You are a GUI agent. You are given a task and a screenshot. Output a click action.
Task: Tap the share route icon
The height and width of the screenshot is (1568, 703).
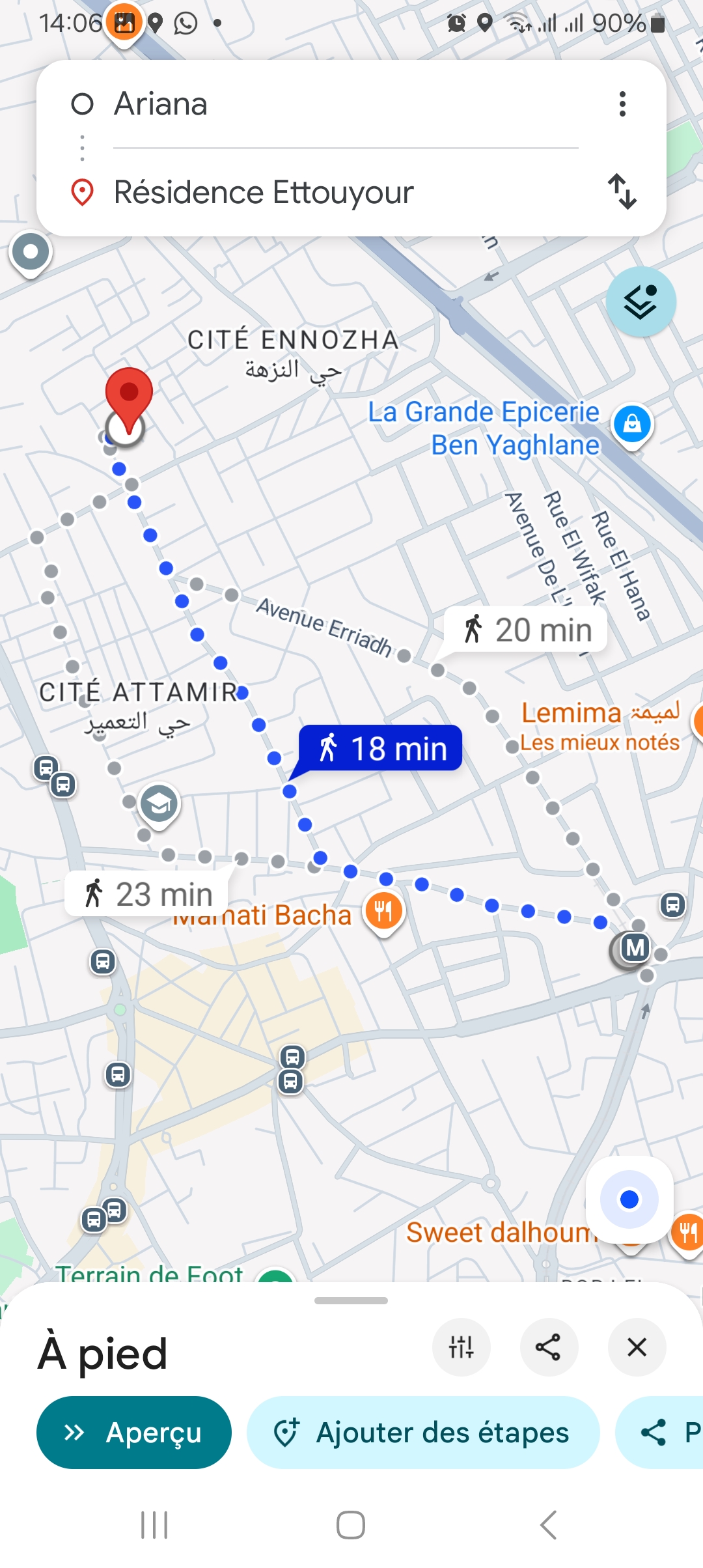click(x=549, y=1347)
